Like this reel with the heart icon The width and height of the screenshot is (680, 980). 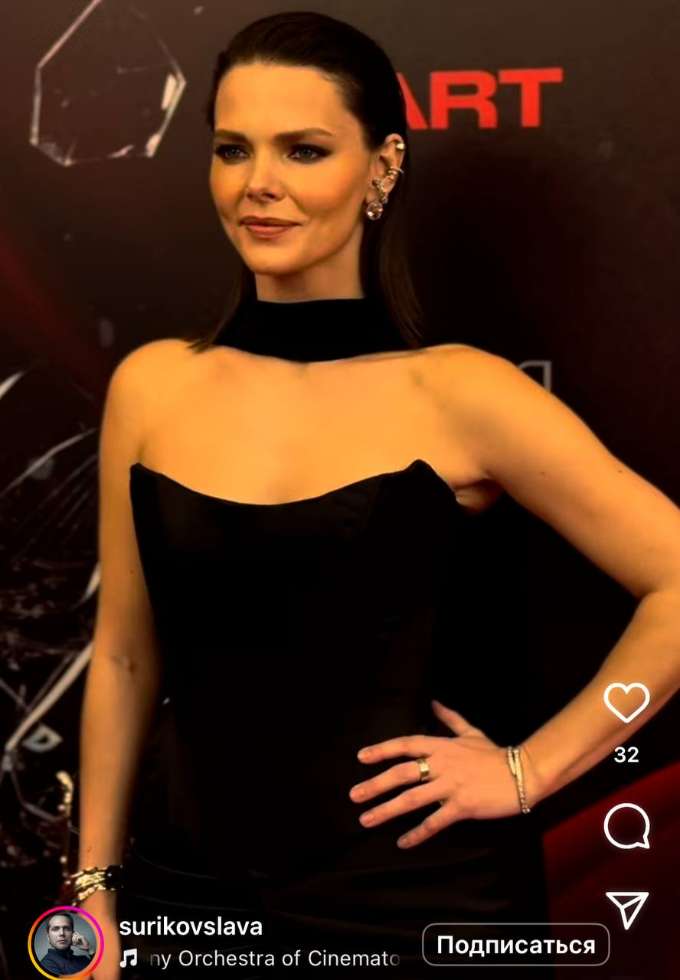tap(626, 703)
